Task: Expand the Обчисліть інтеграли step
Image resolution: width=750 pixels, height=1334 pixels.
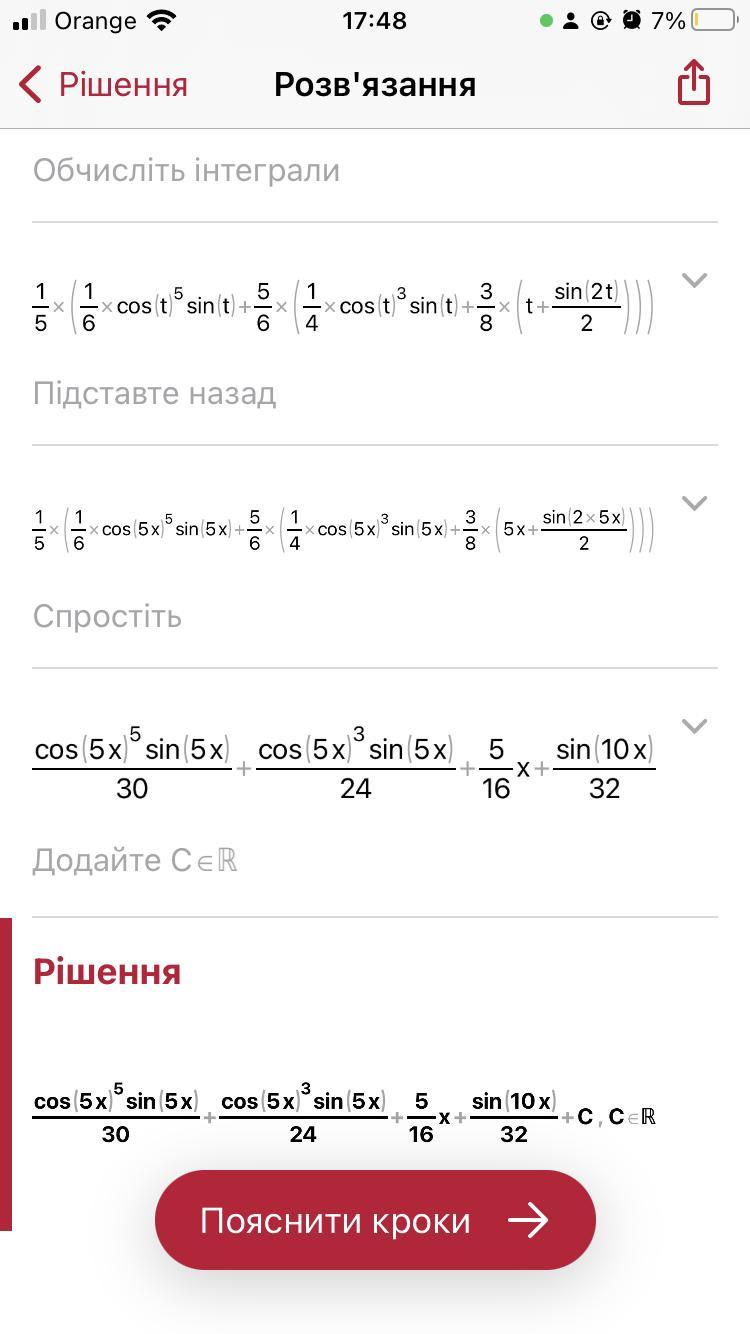Action: tap(694, 280)
